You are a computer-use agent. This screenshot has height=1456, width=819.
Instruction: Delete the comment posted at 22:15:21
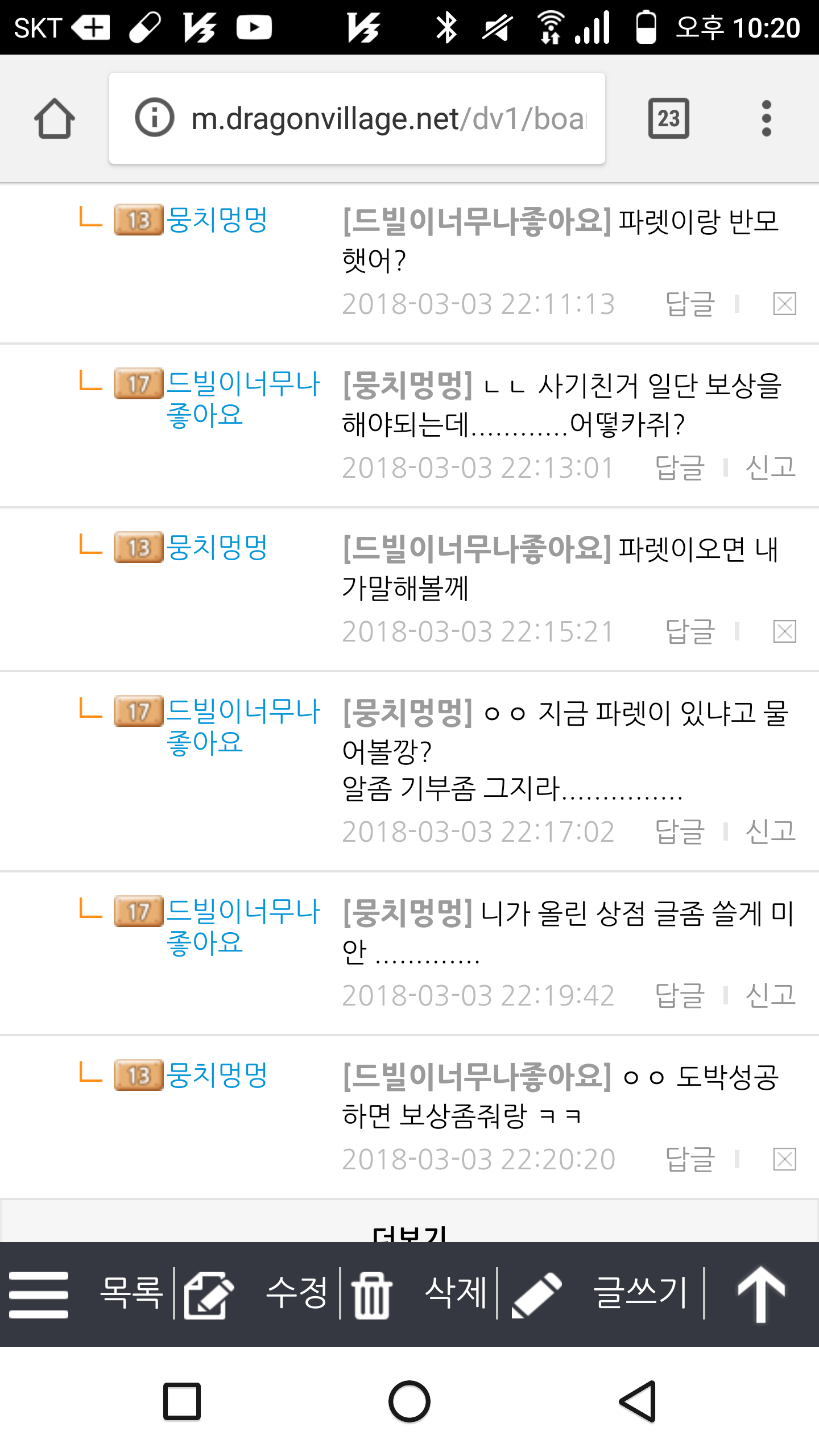click(784, 631)
